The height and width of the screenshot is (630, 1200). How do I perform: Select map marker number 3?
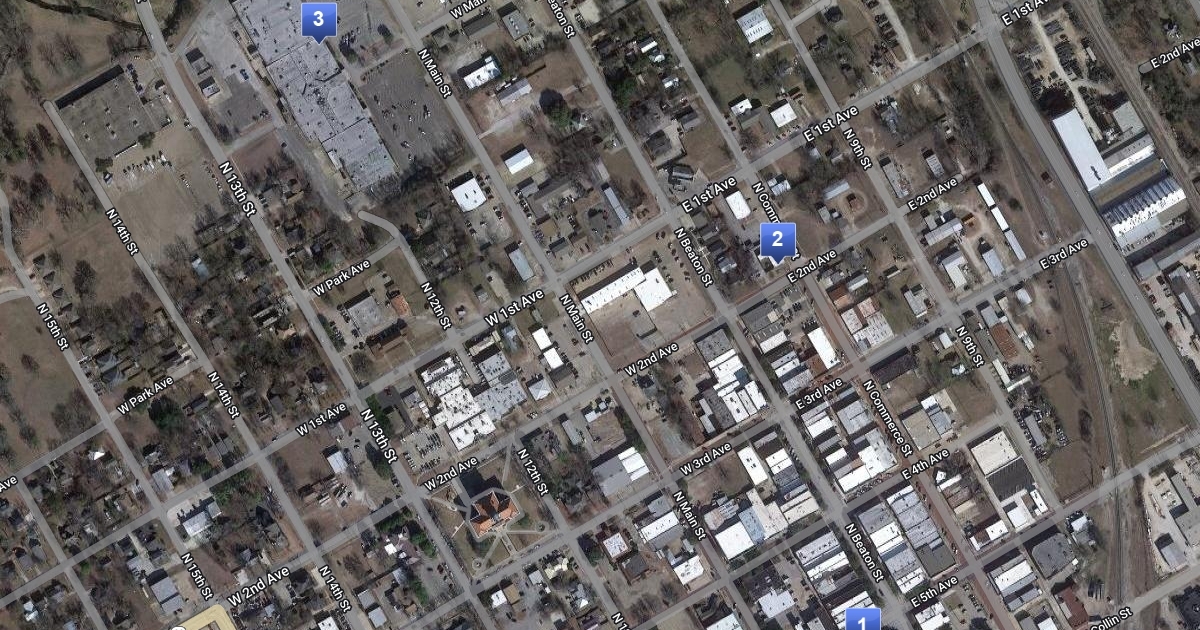tap(318, 19)
